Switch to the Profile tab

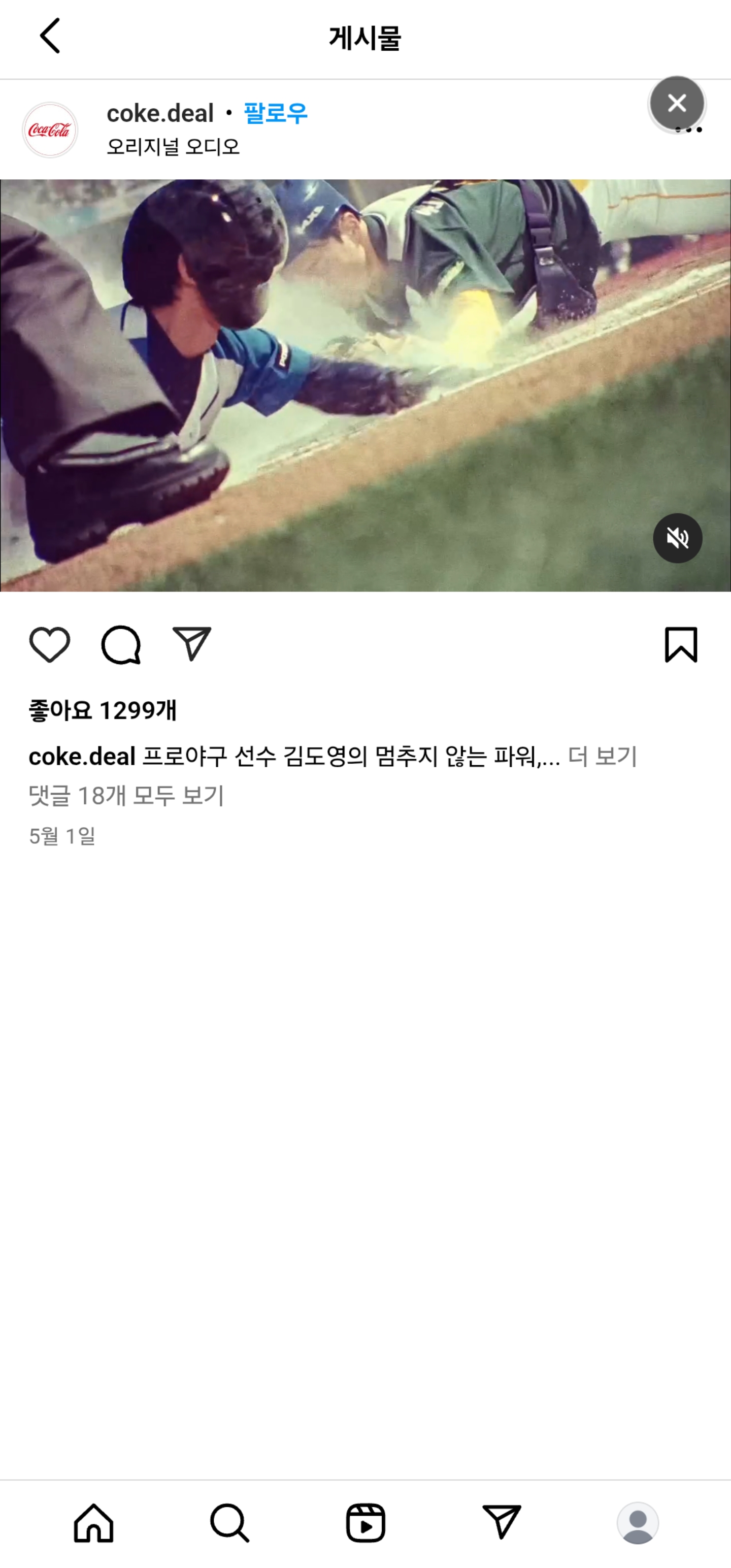pyautogui.click(x=637, y=1523)
